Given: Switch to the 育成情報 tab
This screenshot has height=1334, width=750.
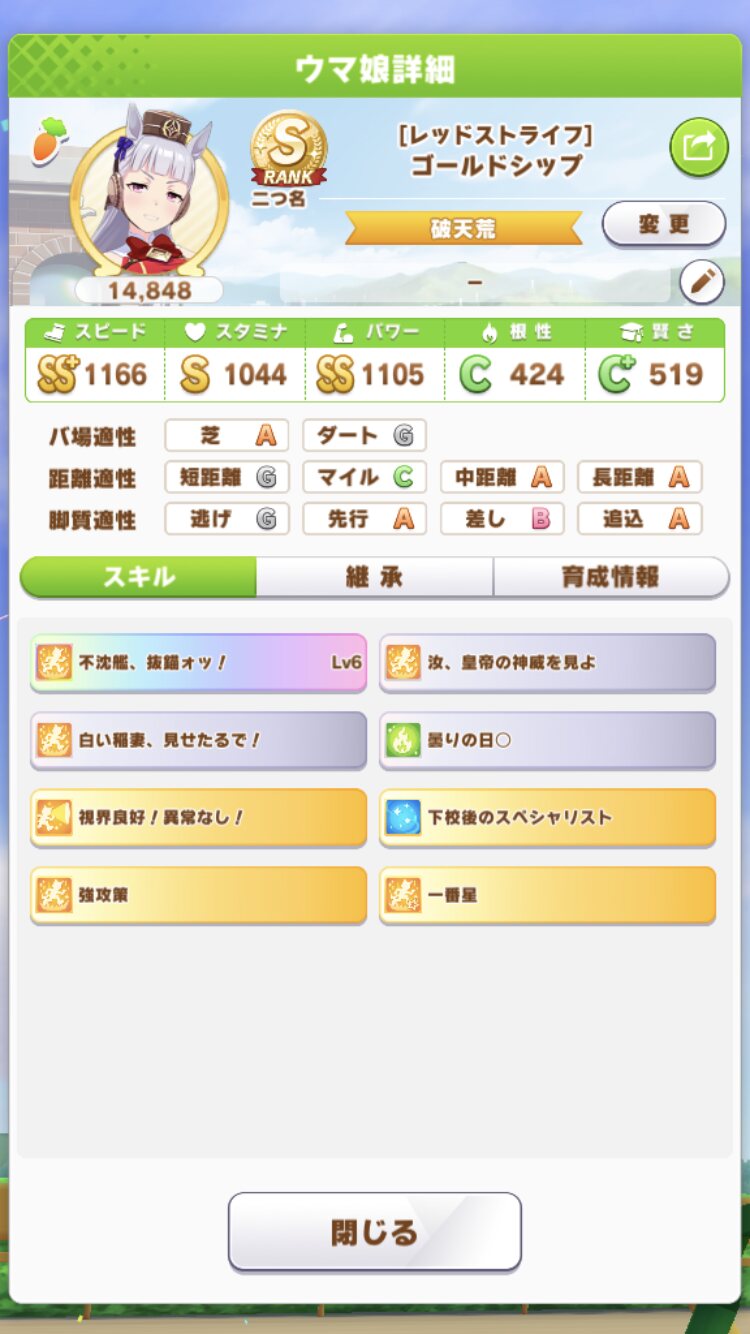Looking at the screenshot, I should pos(610,577).
